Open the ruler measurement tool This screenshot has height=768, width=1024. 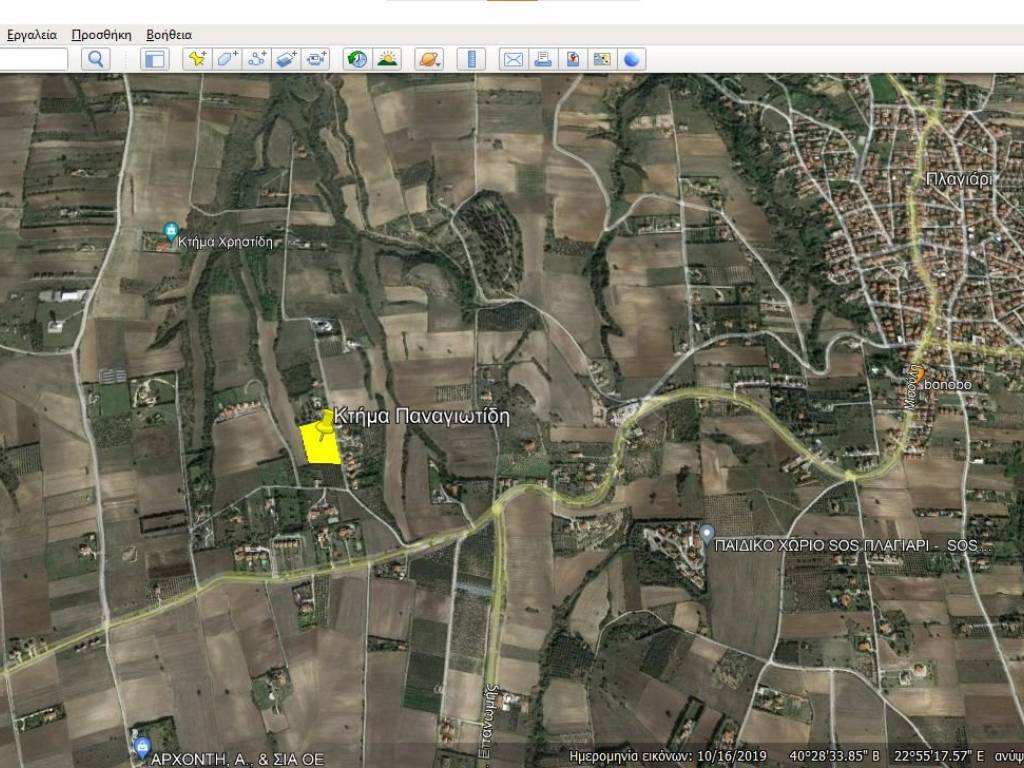click(x=472, y=59)
